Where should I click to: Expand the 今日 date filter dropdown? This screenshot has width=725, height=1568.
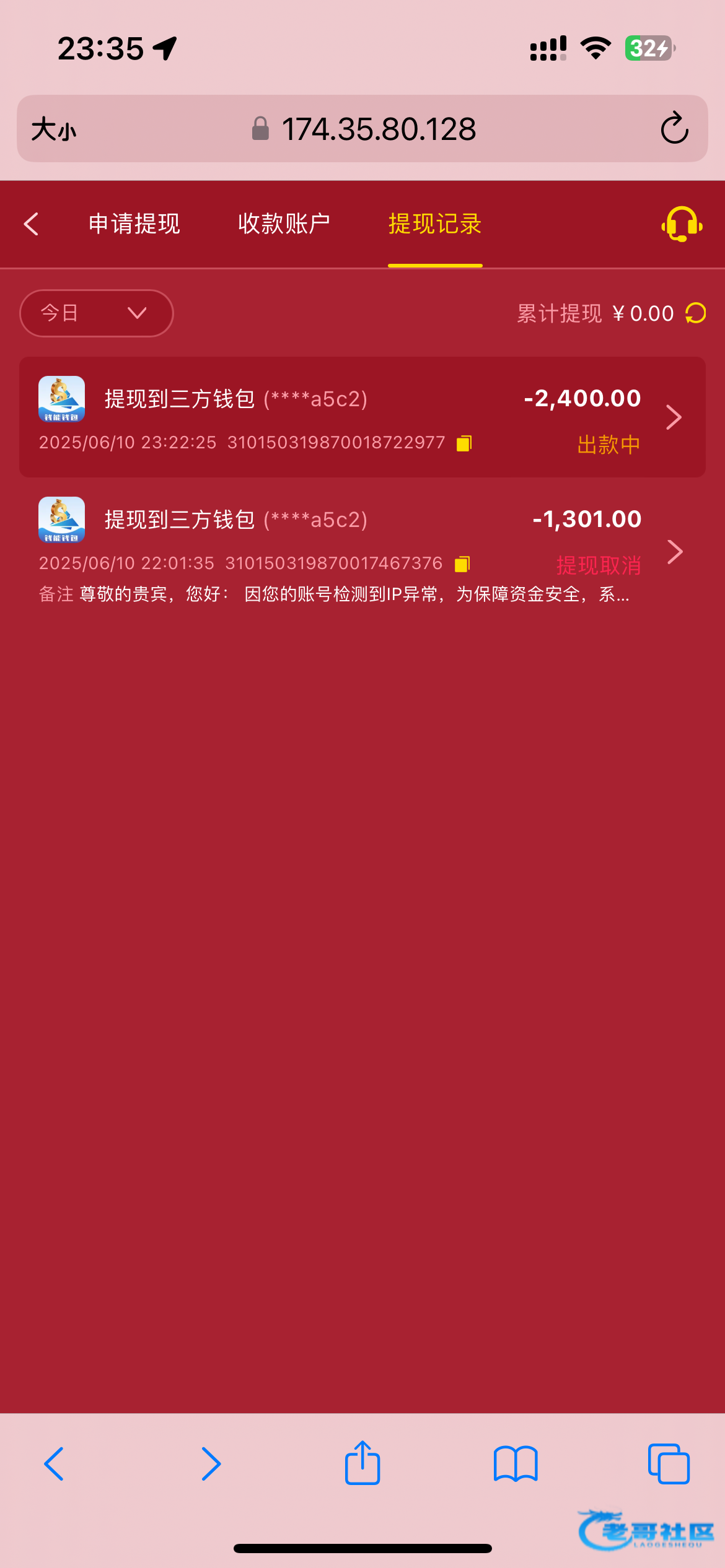97,313
